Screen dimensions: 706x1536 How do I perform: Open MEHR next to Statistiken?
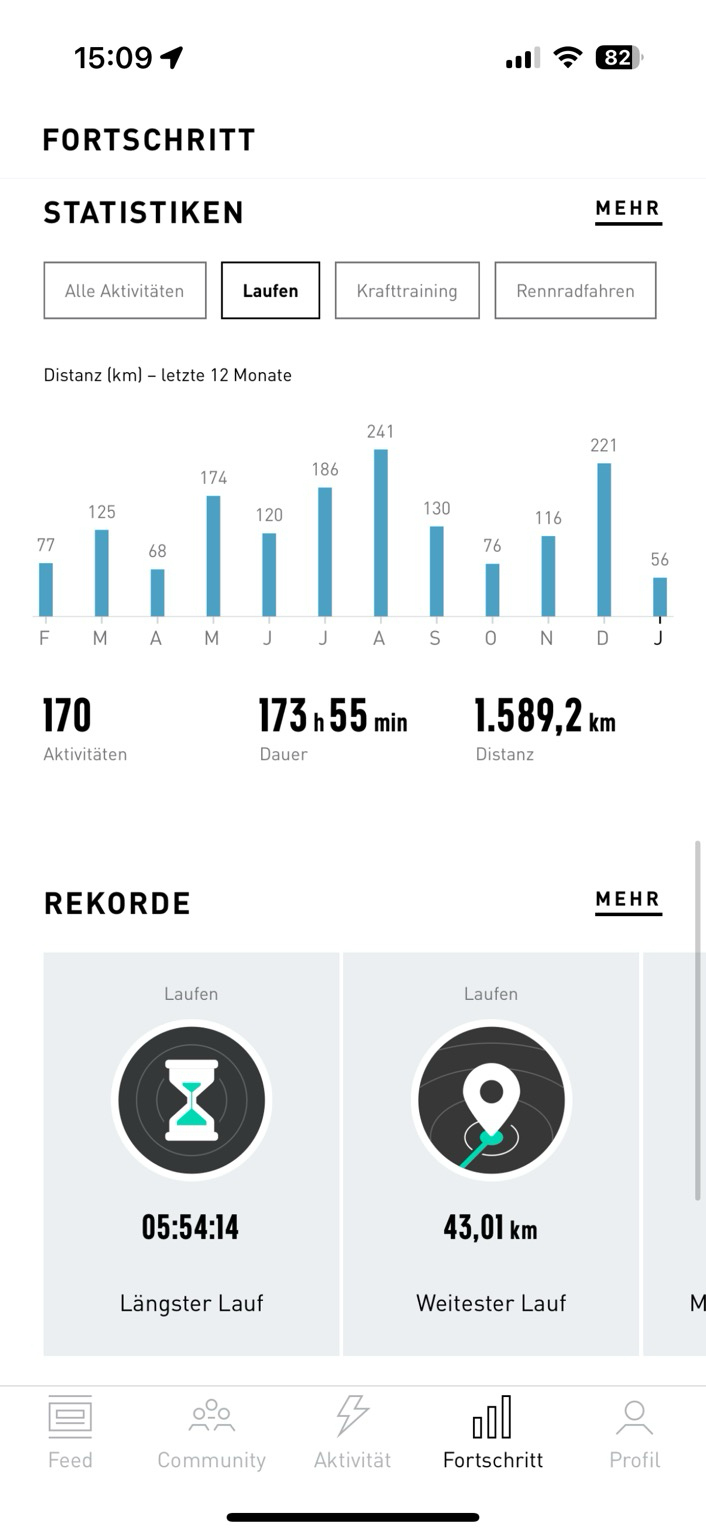tap(628, 210)
